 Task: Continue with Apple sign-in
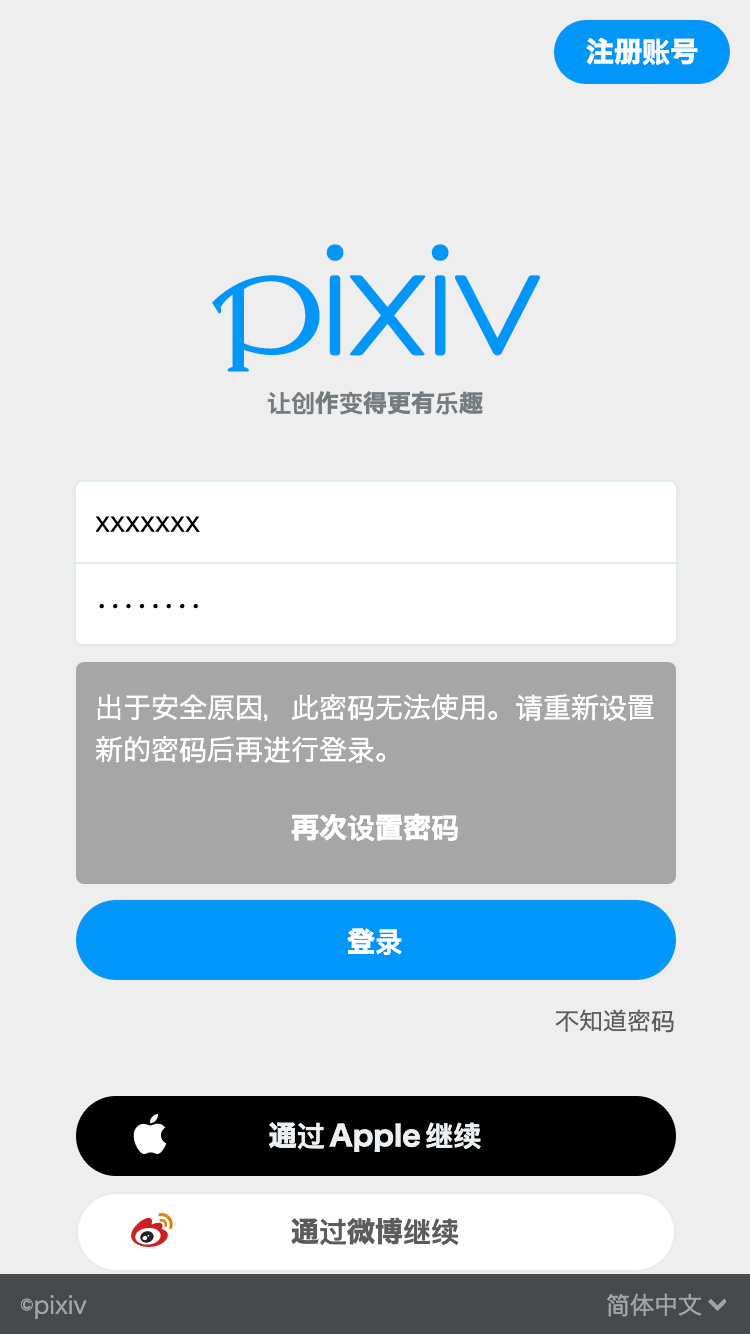[x=376, y=1136]
